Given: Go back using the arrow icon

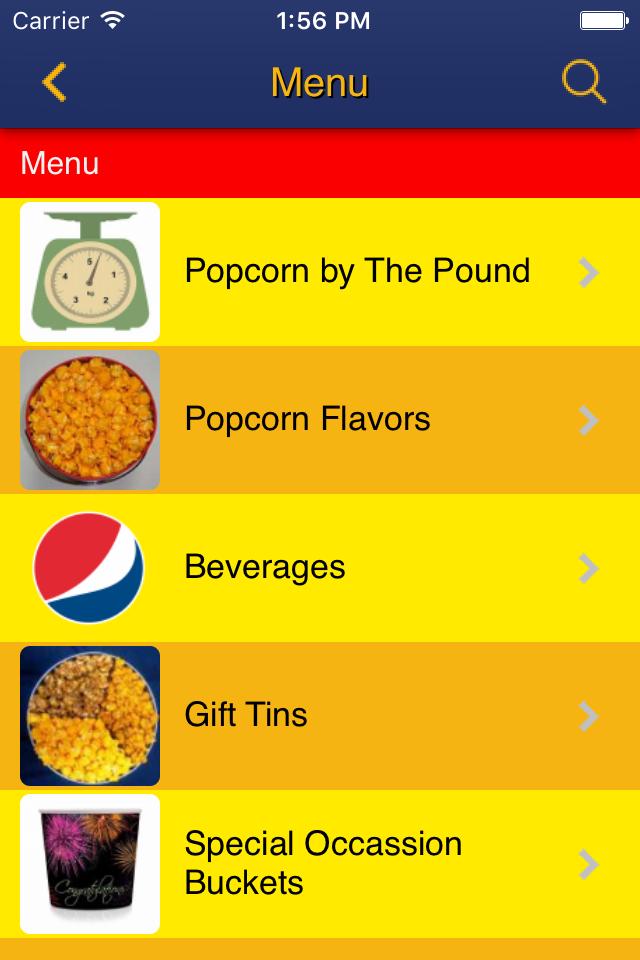Looking at the screenshot, I should click(x=55, y=82).
